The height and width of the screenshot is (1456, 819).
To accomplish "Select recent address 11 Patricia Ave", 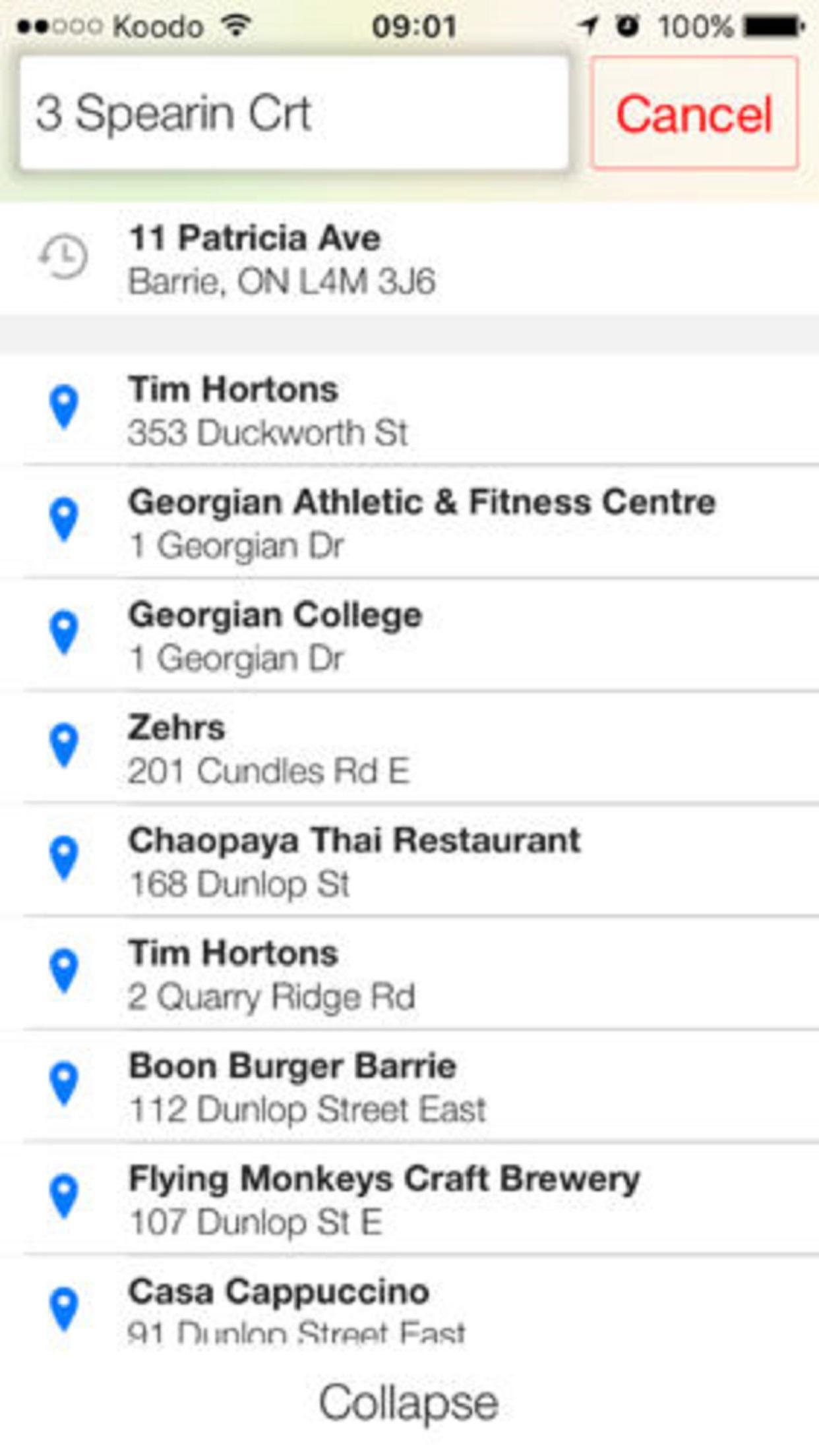I will click(x=409, y=259).
